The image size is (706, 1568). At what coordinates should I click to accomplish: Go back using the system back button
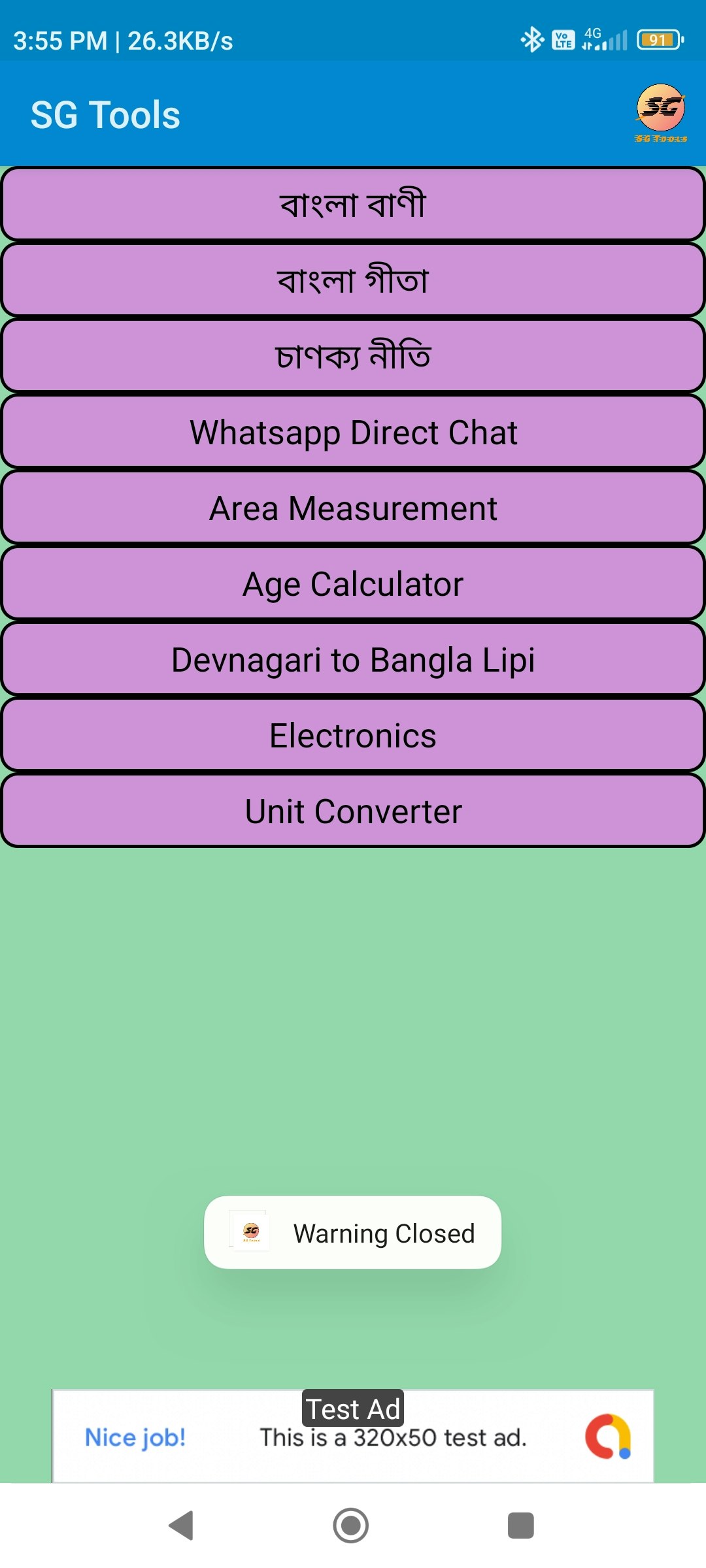pyautogui.click(x=182, y=1526)
